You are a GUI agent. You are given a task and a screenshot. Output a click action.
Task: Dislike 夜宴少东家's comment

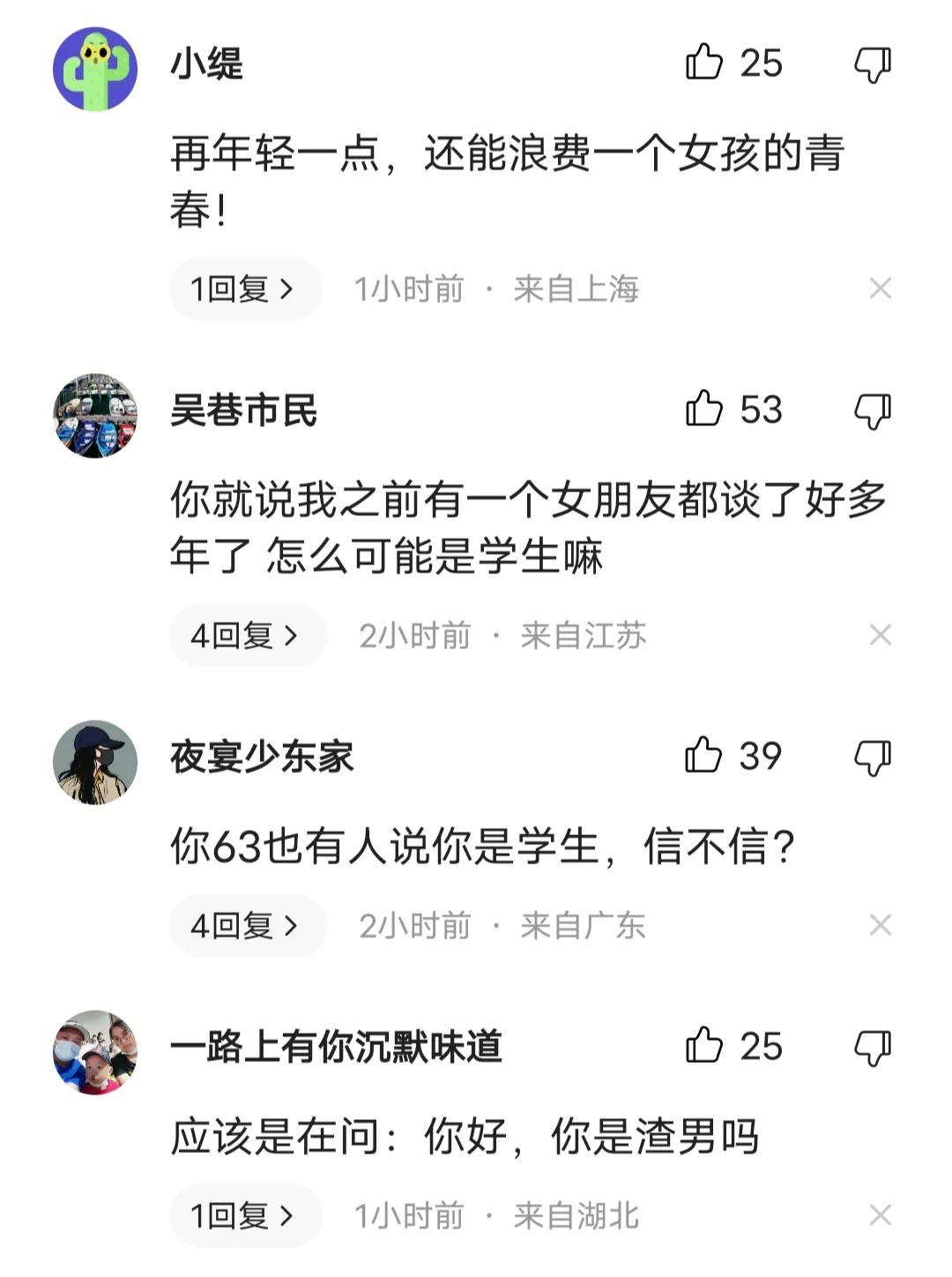coord(873,758)
